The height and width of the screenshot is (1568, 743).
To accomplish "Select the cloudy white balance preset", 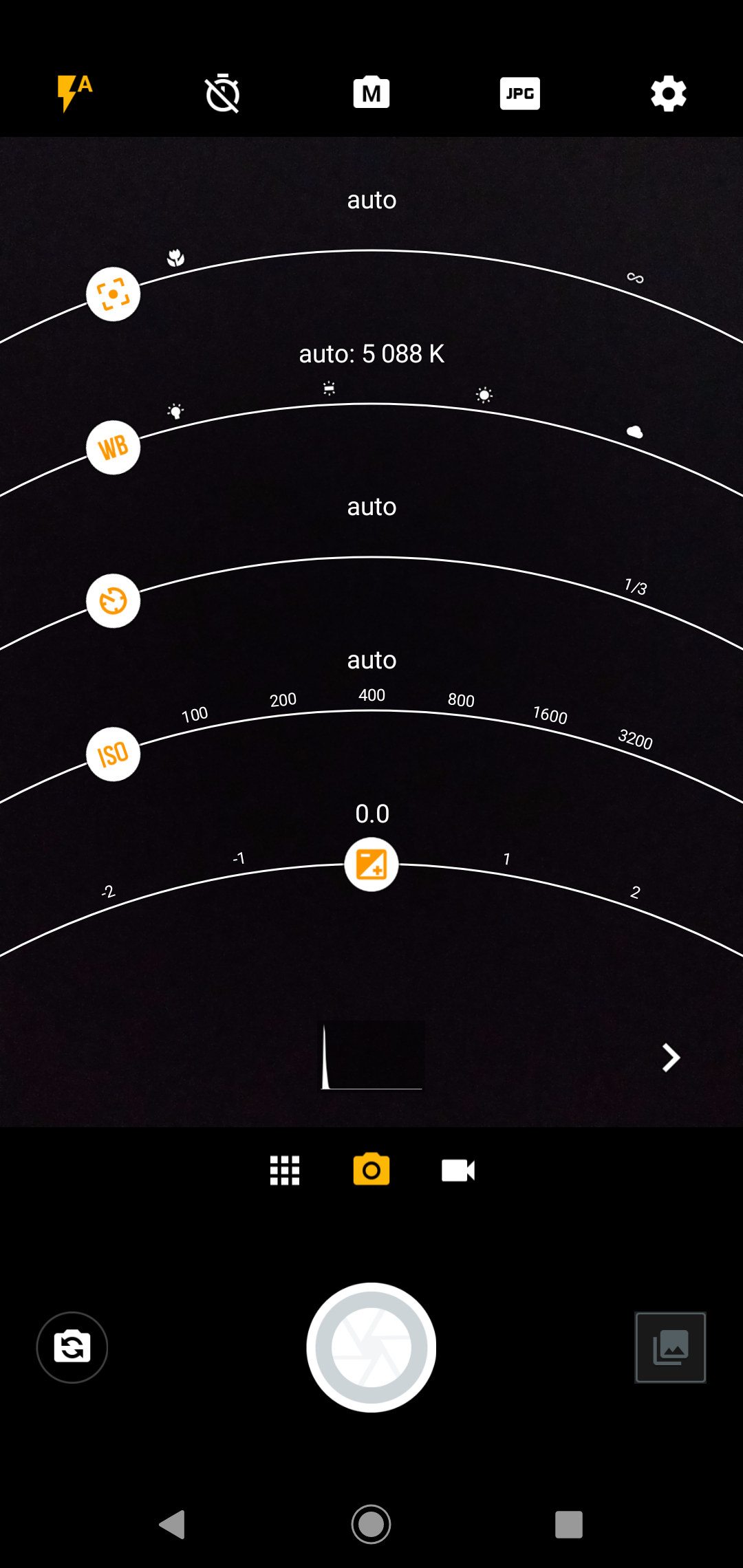I will 634,432.
